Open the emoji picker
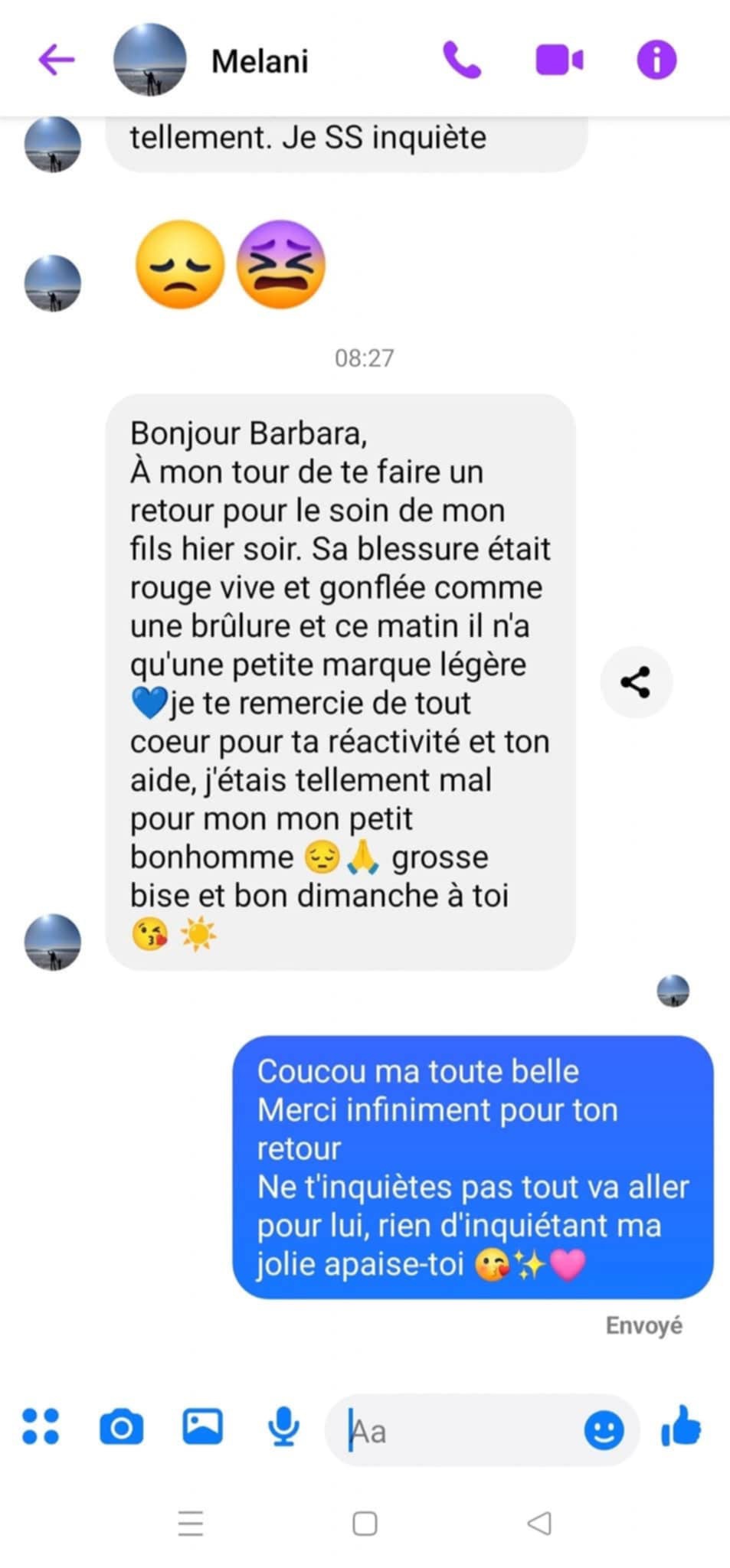Viewport: 730px width, 1568px height. [x=604, y=1429]
